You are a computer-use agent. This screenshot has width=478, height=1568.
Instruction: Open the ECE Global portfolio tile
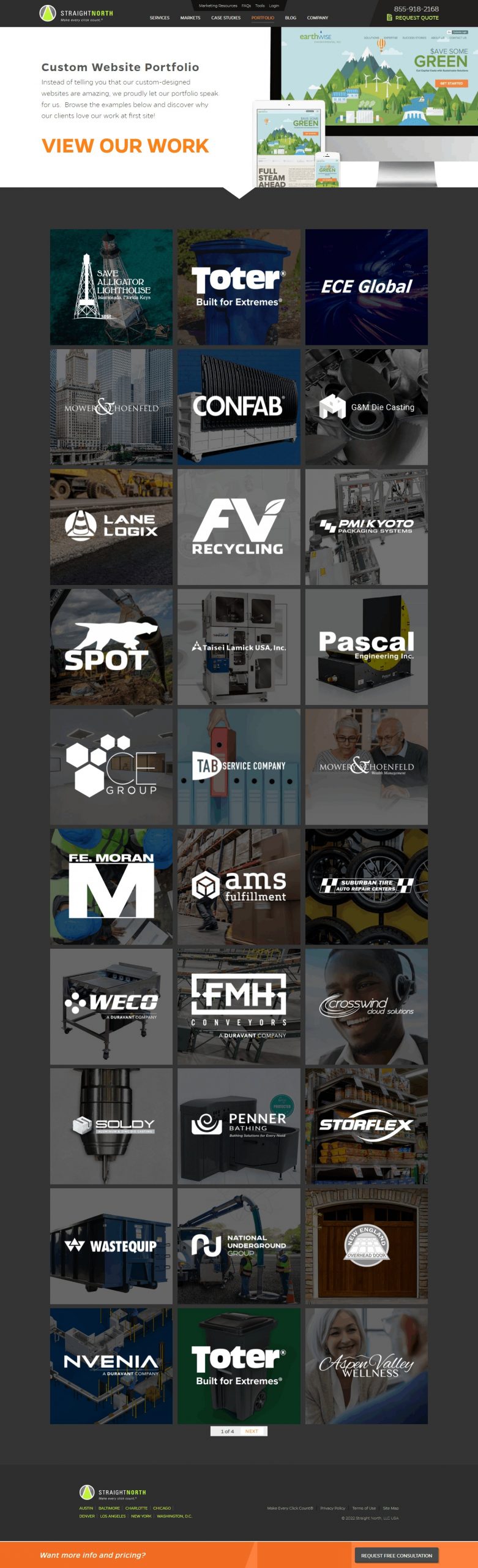pos(366,287)
